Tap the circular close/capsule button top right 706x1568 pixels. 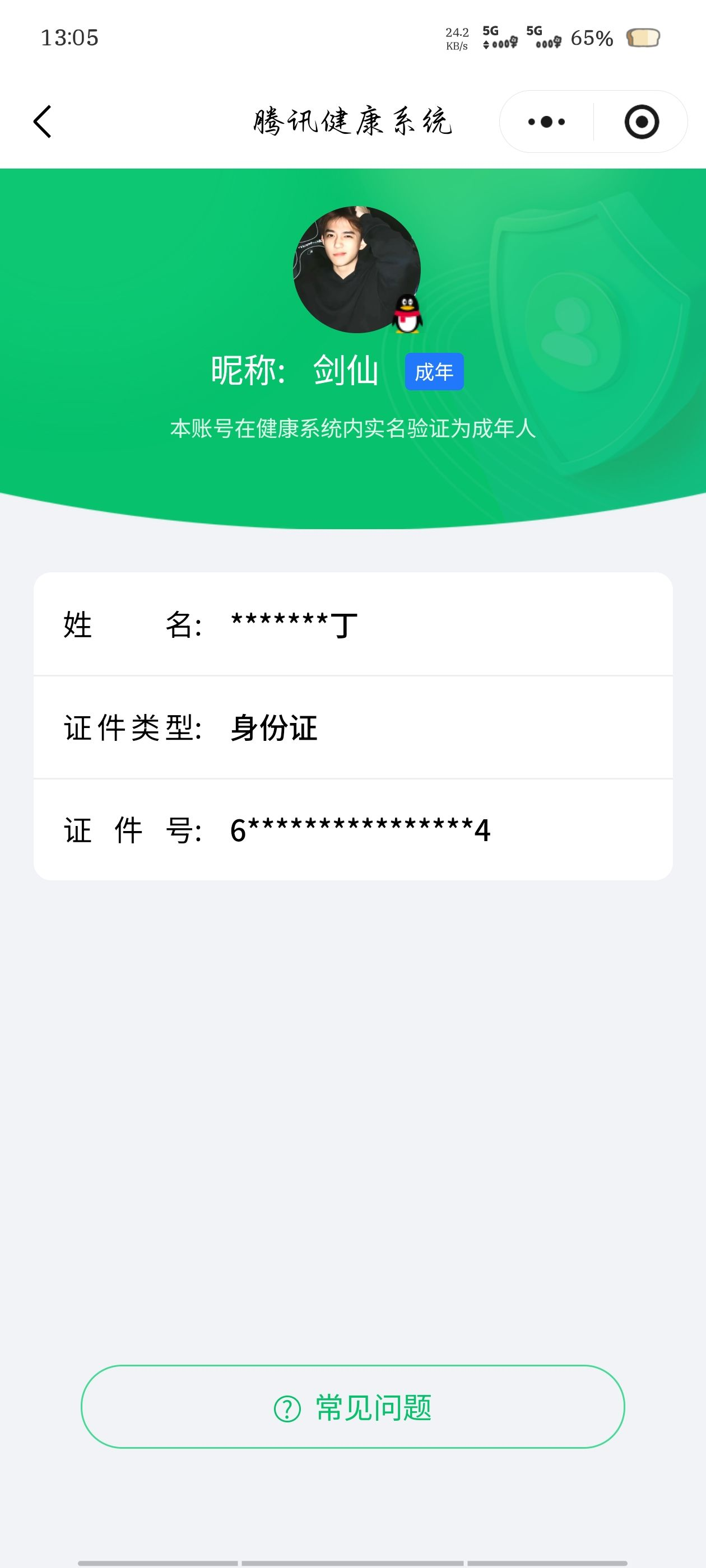[x=643, y=121]
